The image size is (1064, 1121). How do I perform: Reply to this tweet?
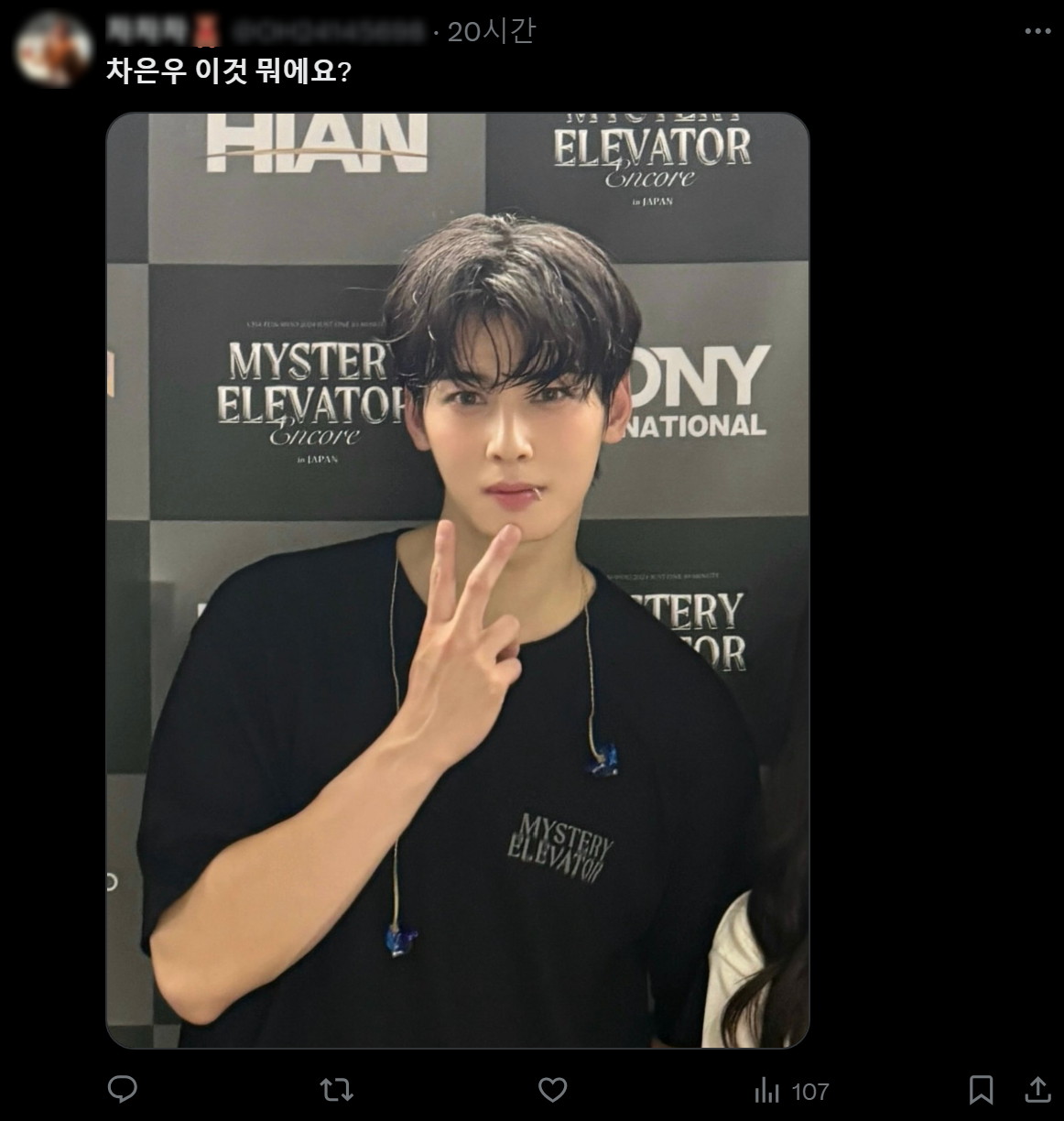123,1090
